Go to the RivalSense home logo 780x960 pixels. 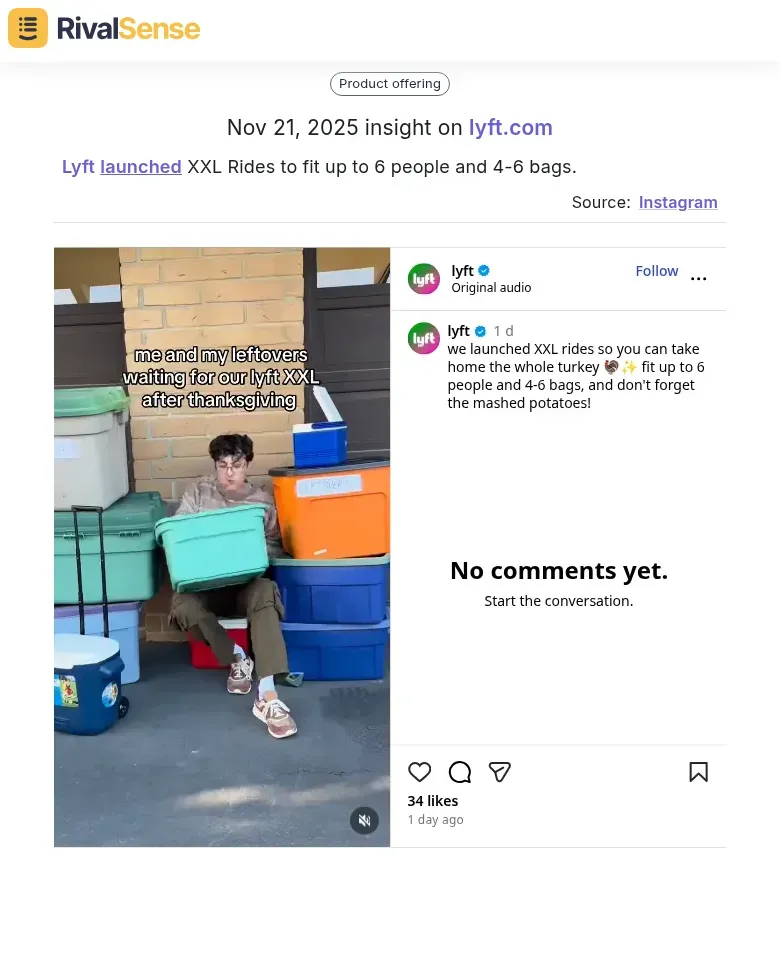(x=104, y=28)
